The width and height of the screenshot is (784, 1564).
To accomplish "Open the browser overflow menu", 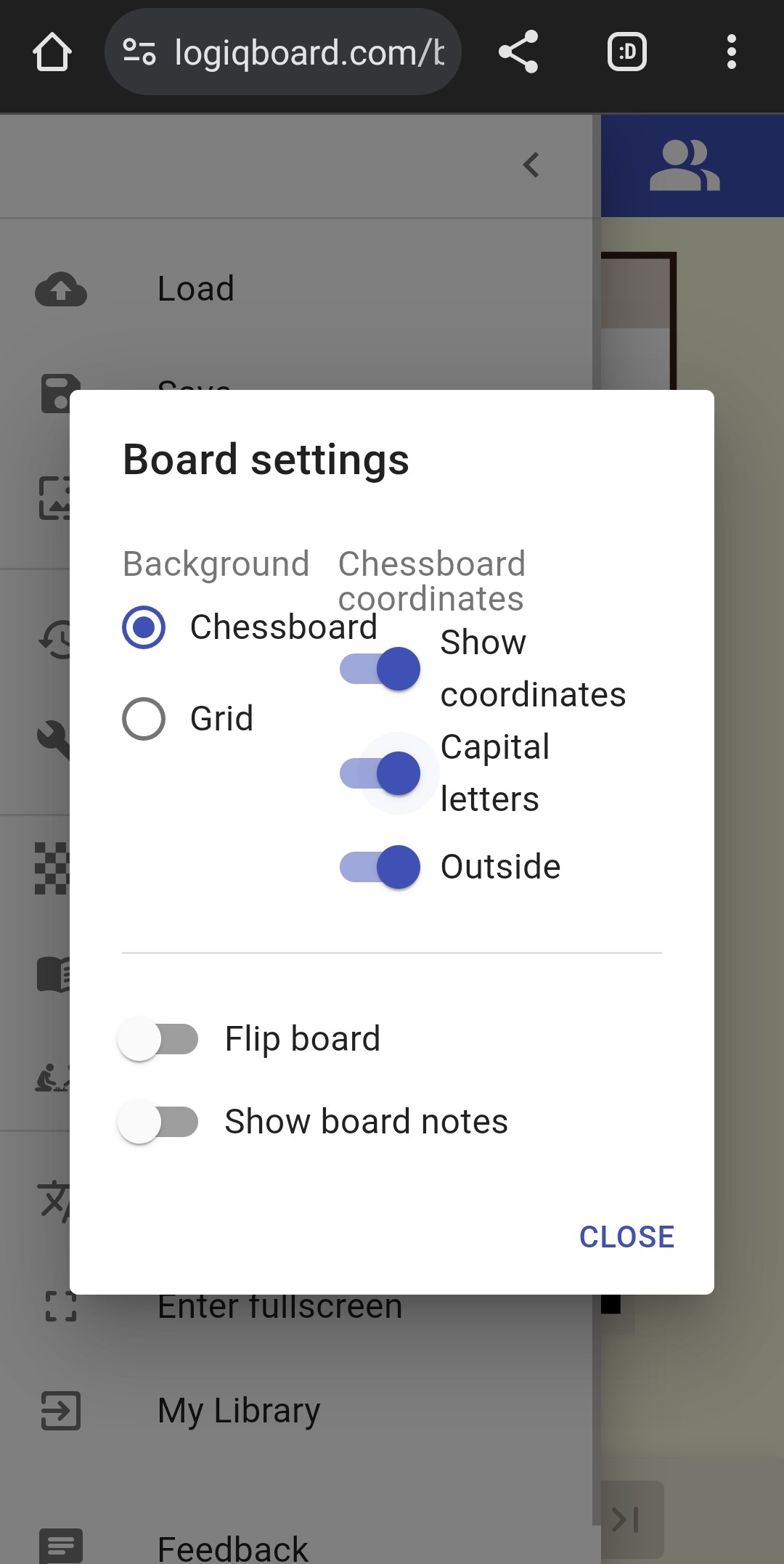I will tap(731, 52).
